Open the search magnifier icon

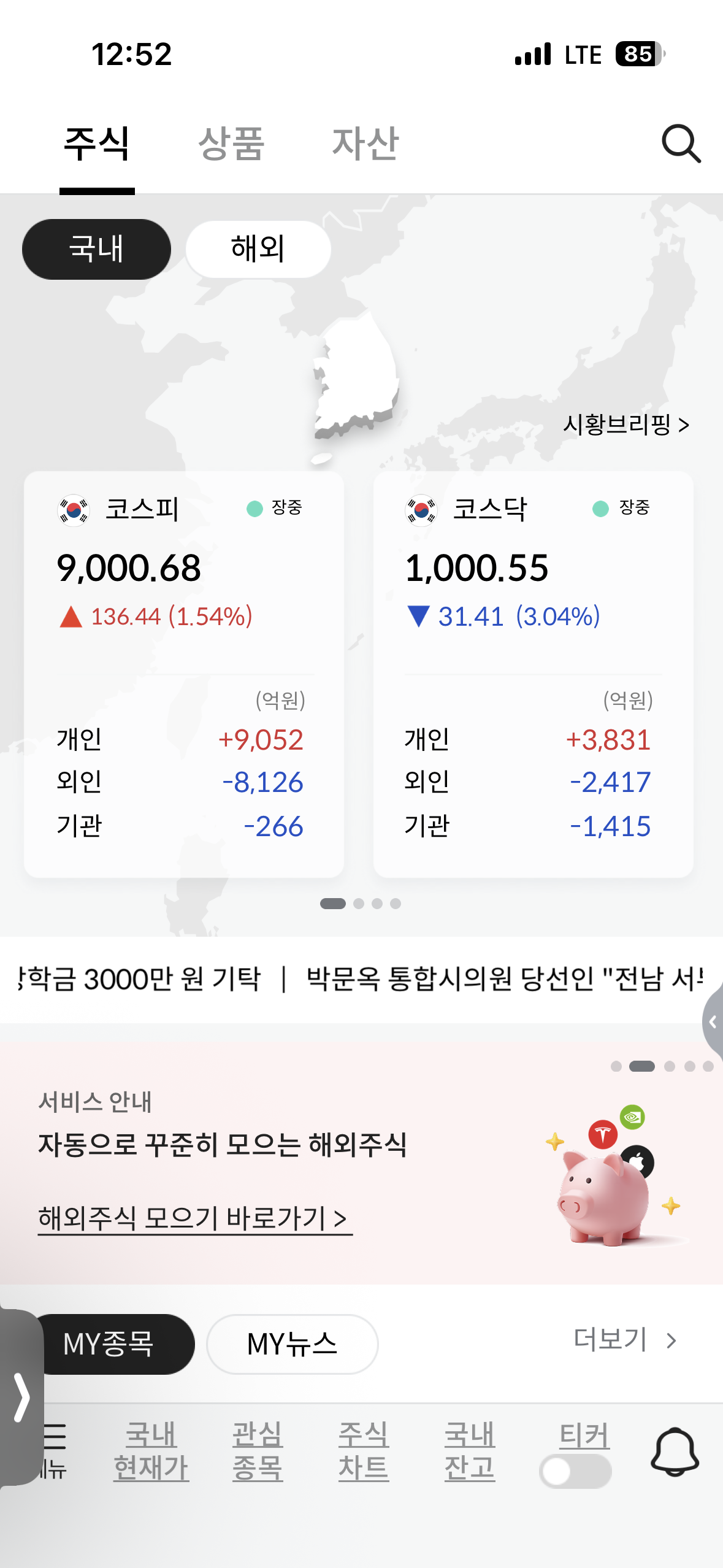681,144
